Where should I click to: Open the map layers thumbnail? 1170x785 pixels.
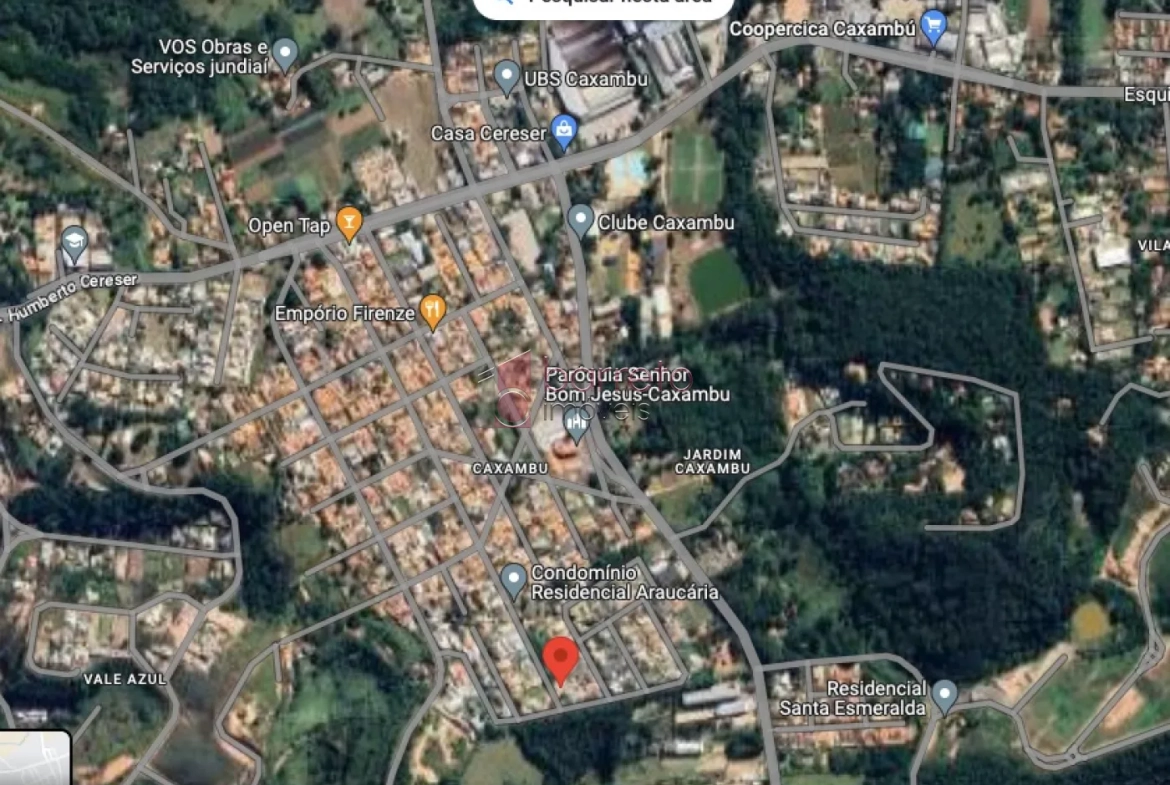pyautogui.click(x=35, y=760)
